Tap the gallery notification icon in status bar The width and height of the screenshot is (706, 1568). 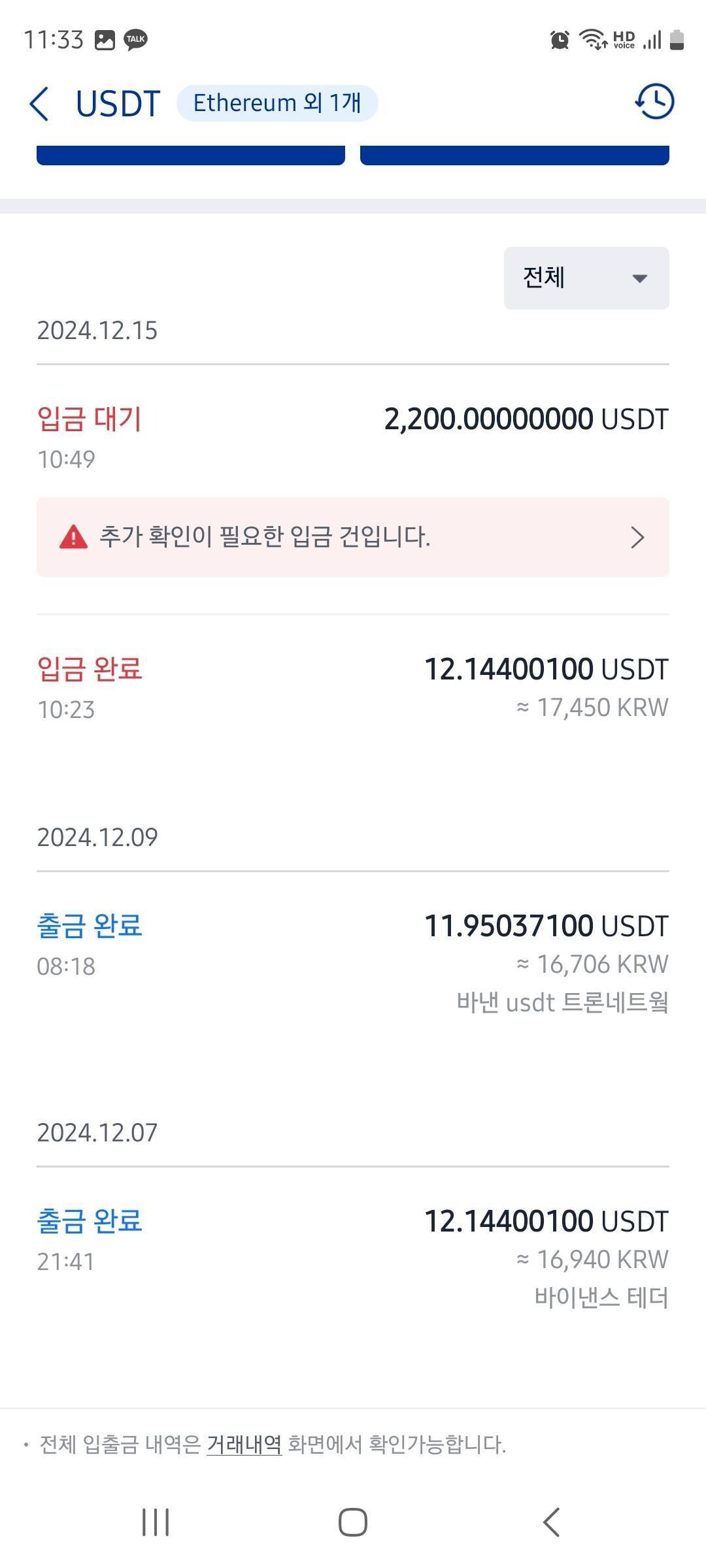[103, 39]
